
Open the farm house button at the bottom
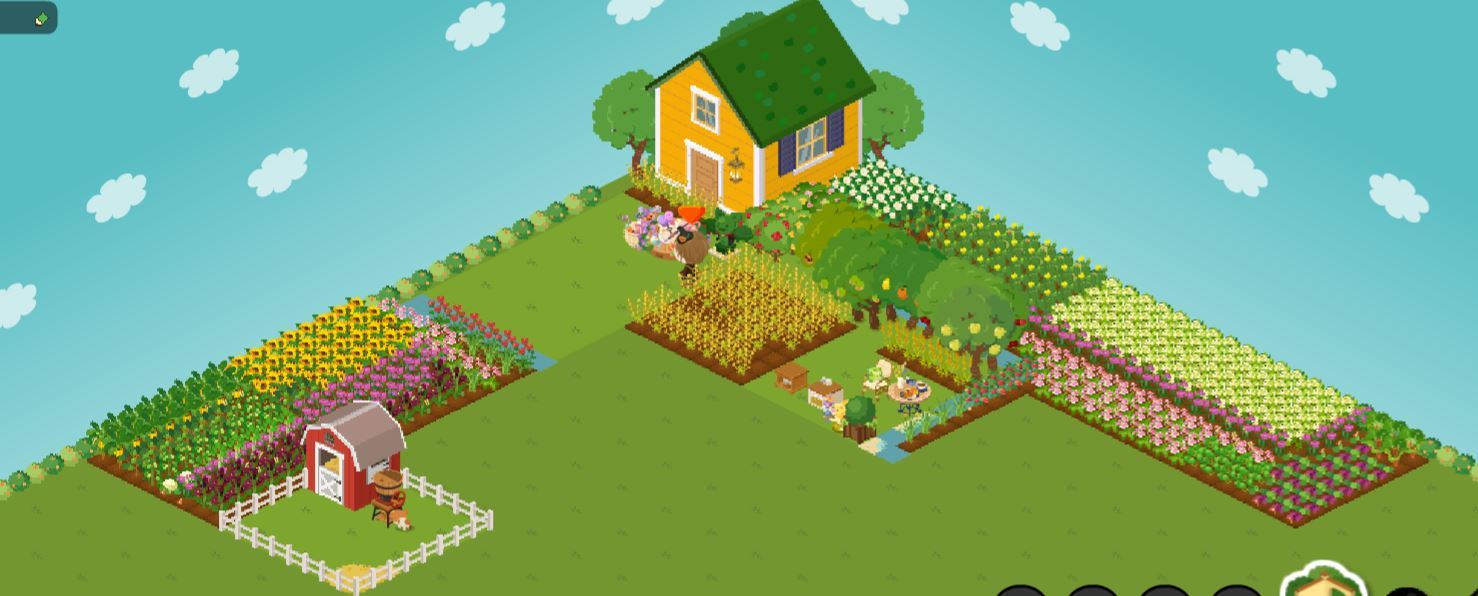tap(1322, 584)
